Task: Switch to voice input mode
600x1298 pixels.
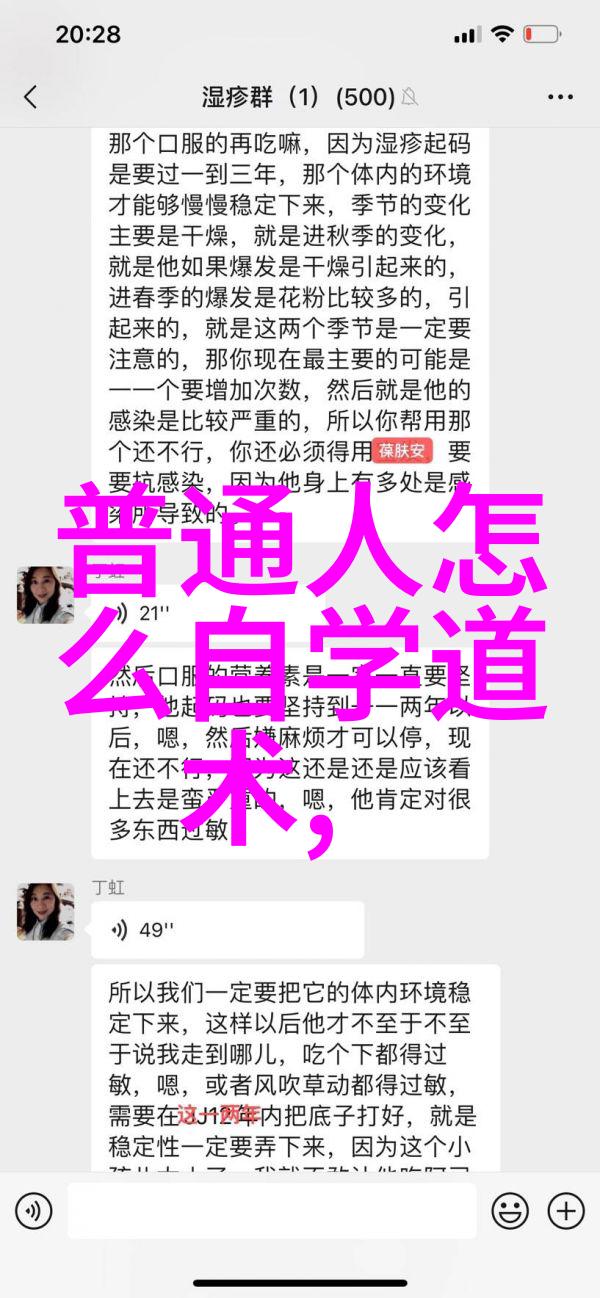Action: [33, 1212]
